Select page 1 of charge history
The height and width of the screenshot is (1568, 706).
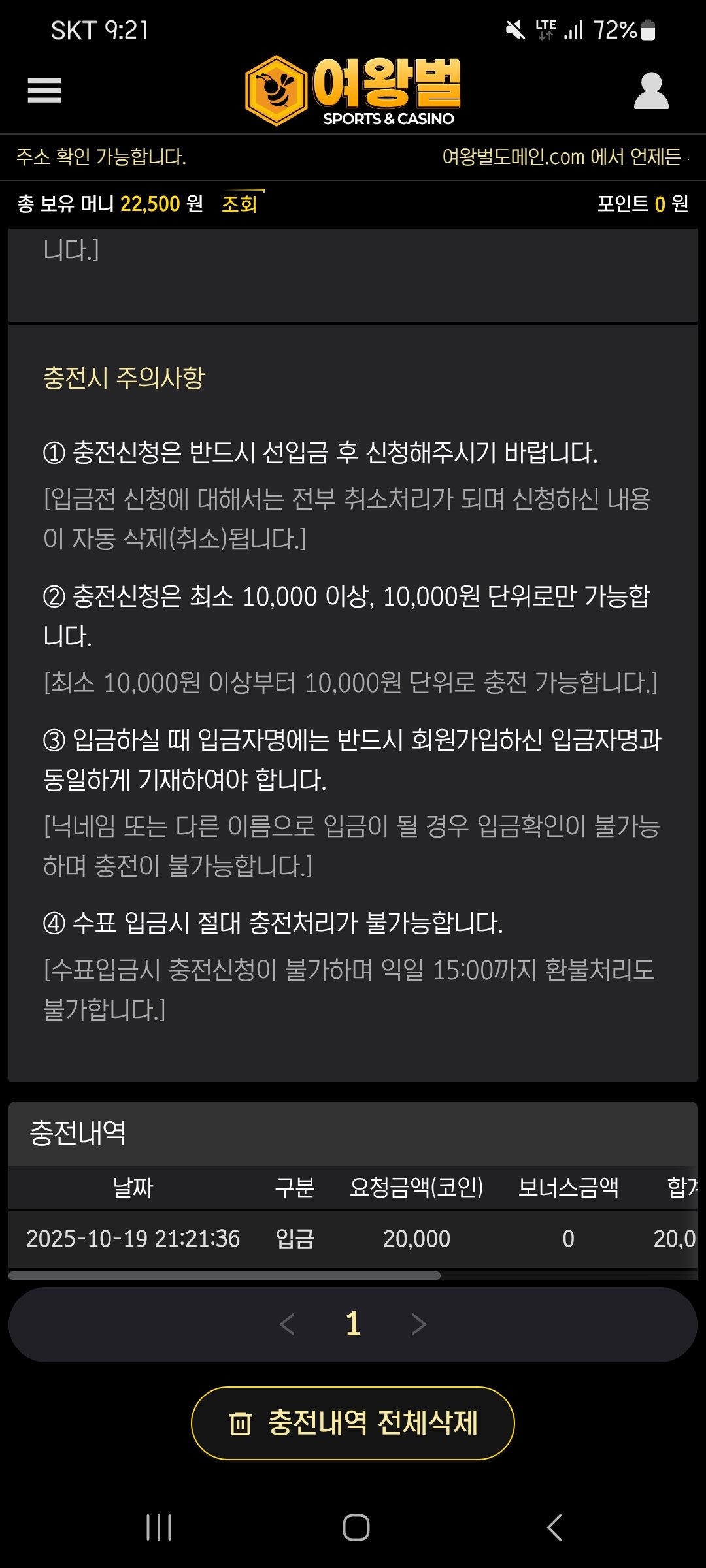(353, 1324)
